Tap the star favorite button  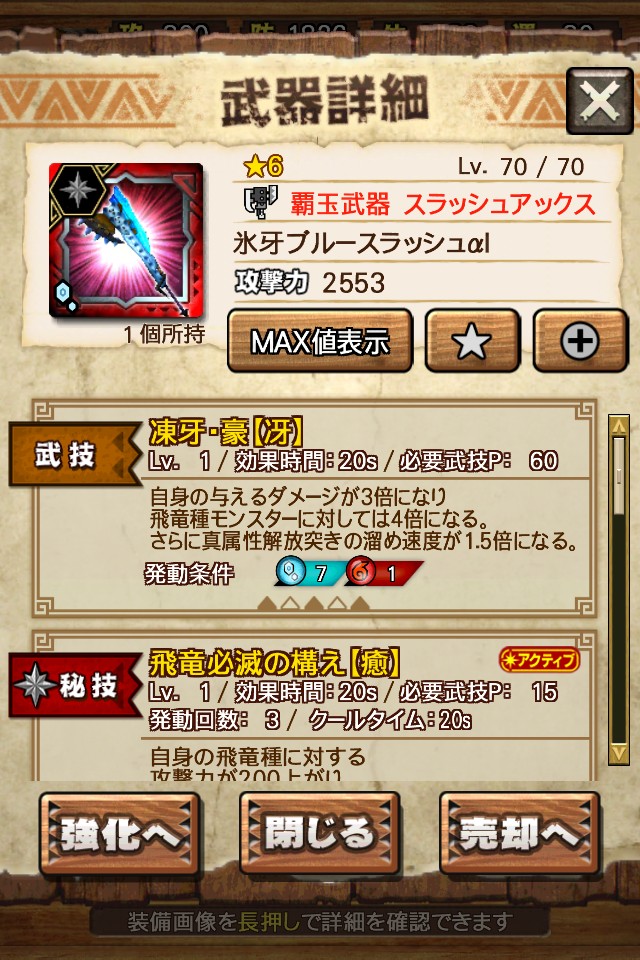tap(472, 341)
